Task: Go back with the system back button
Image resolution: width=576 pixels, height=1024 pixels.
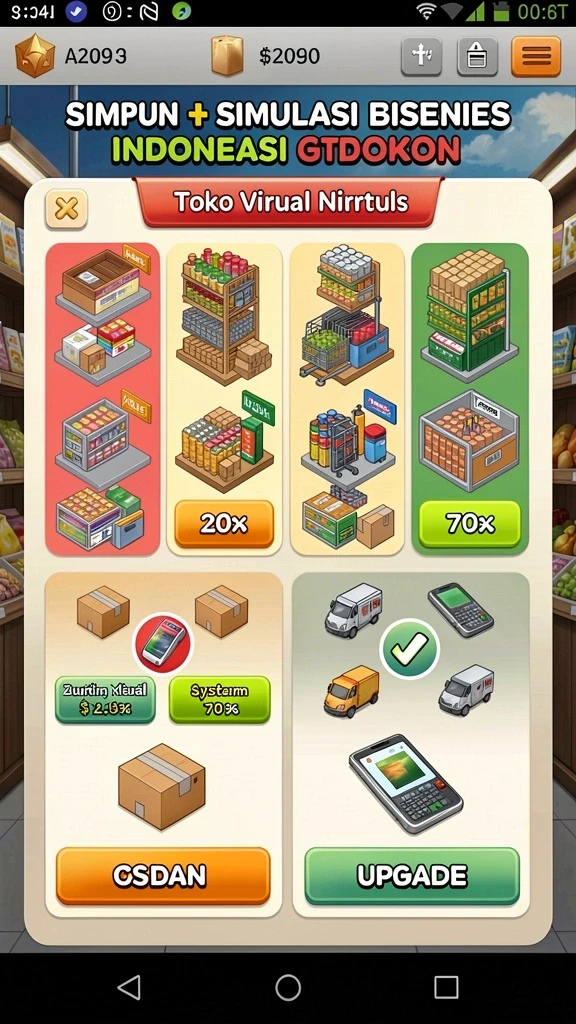Action: pos(129,987)
